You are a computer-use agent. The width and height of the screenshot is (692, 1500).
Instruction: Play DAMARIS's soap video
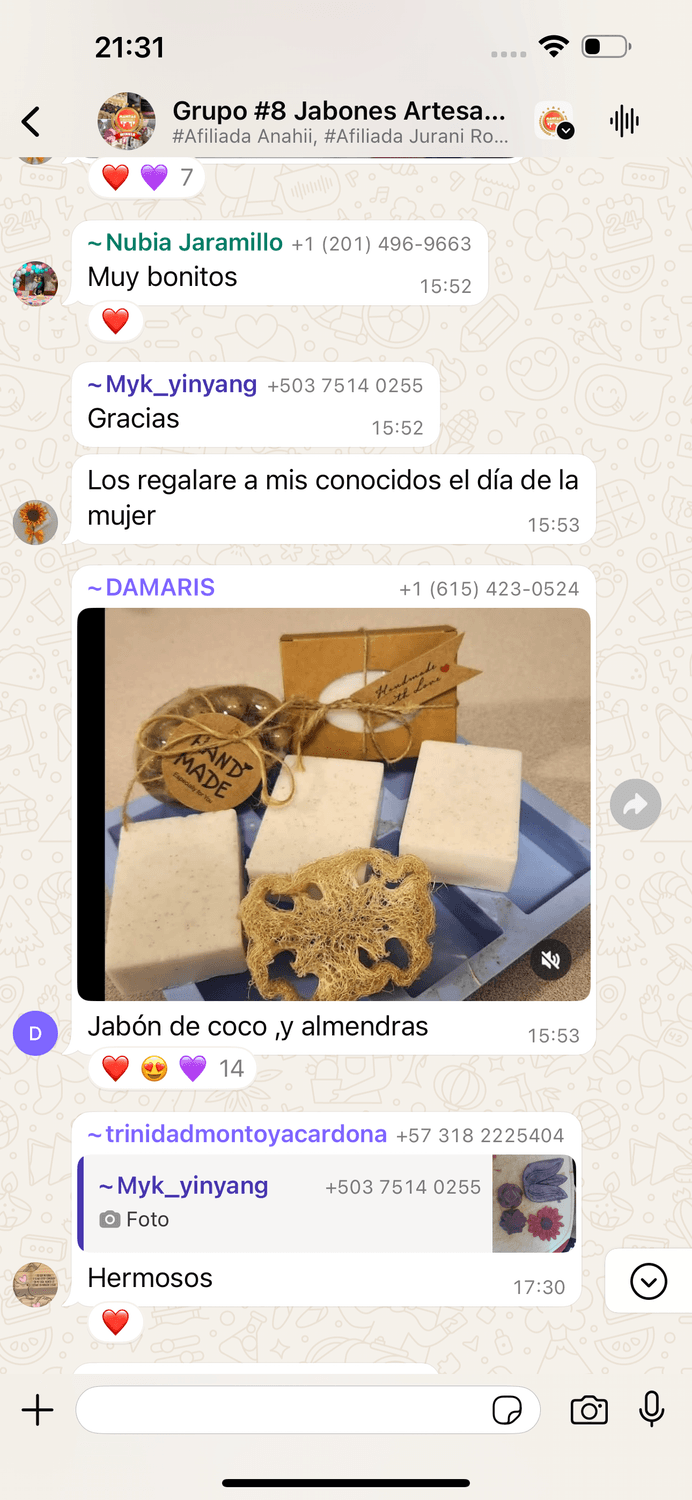pyautogui.click(x=334, y=804)
